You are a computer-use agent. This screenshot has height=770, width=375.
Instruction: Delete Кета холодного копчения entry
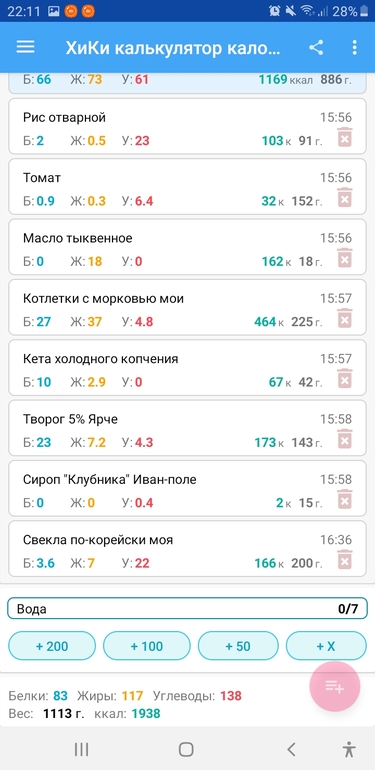pos(345,379)
